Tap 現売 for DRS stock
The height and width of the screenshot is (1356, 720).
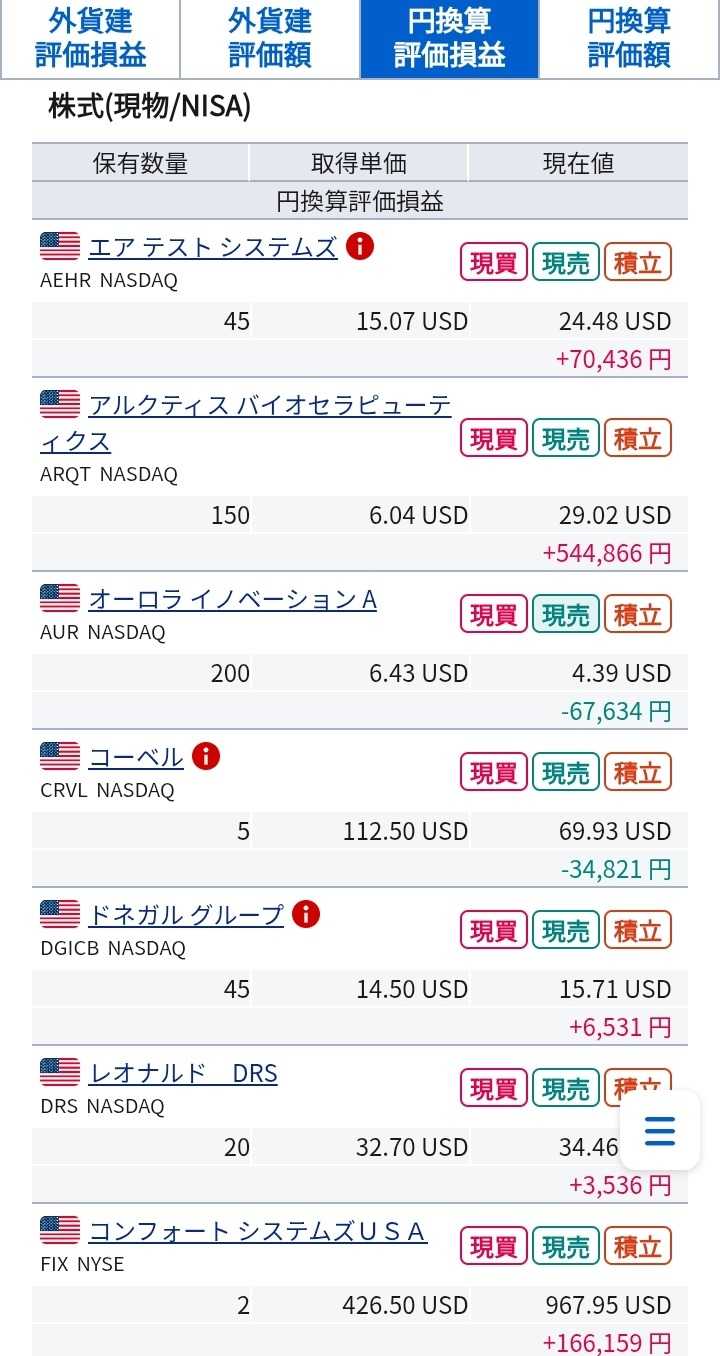565,1088
